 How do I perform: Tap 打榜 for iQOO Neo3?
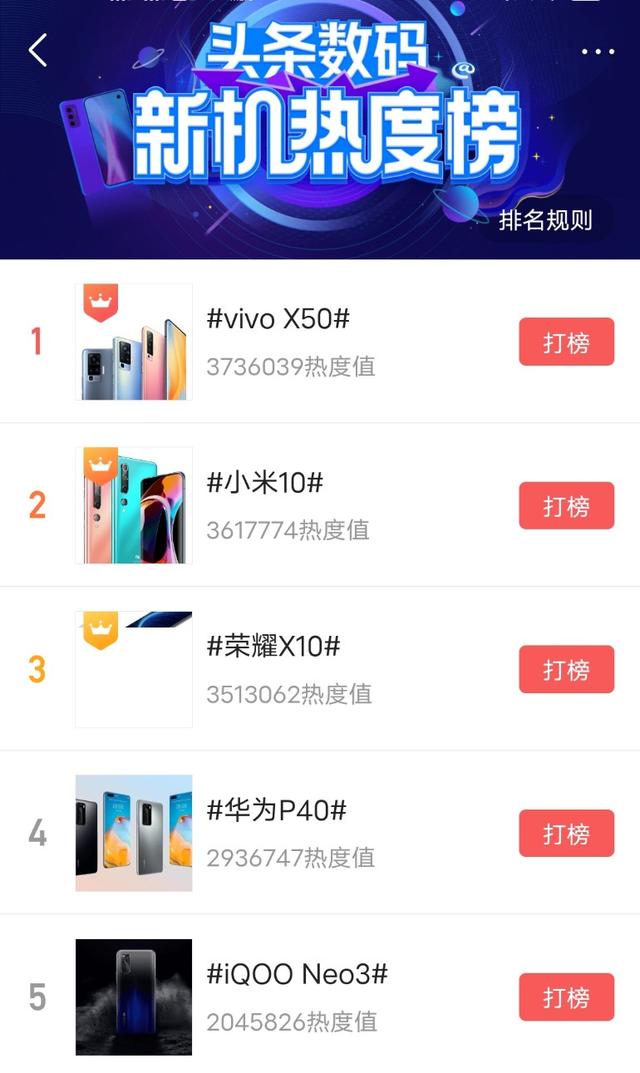click(566, 997)
